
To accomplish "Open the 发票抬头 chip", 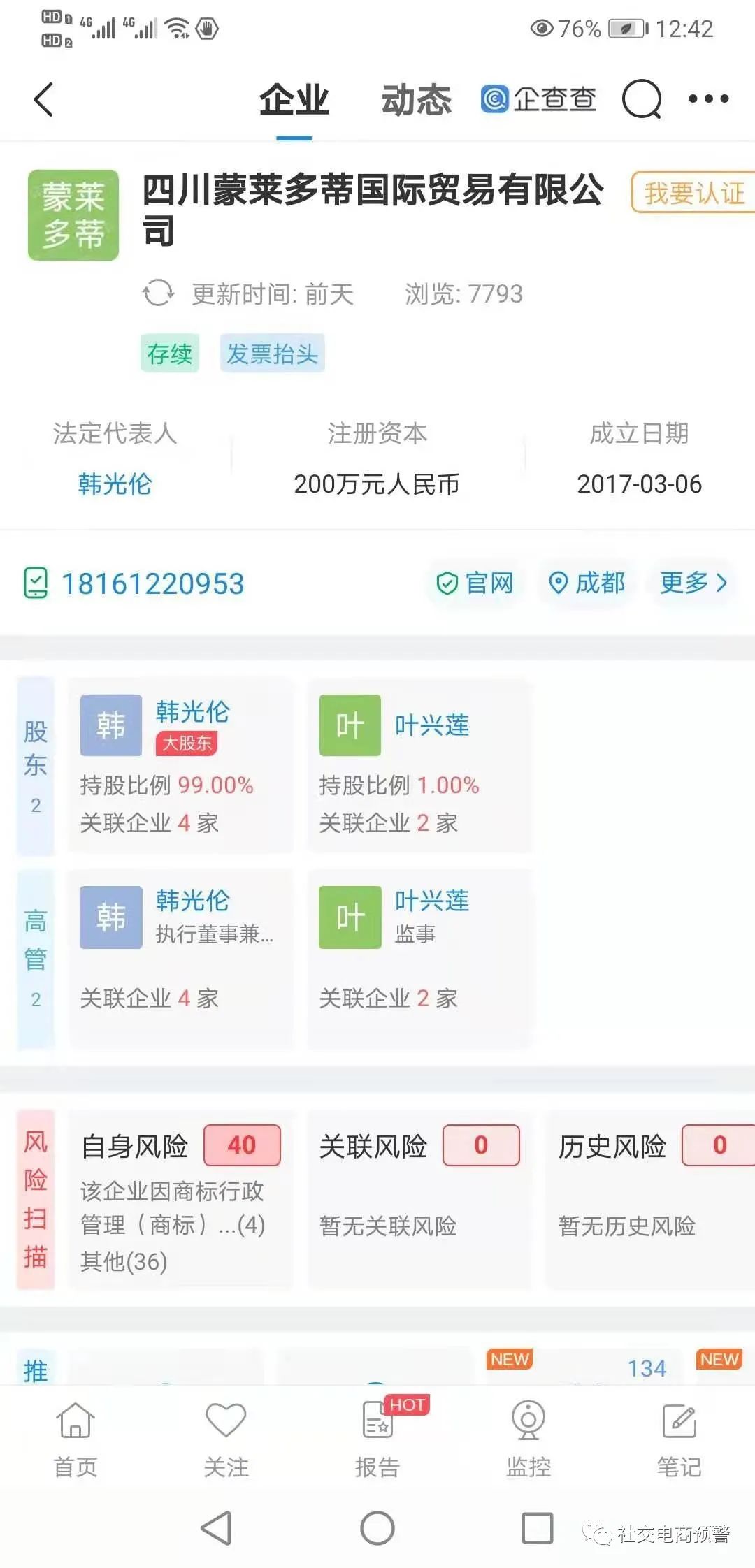I will [272, 354].
